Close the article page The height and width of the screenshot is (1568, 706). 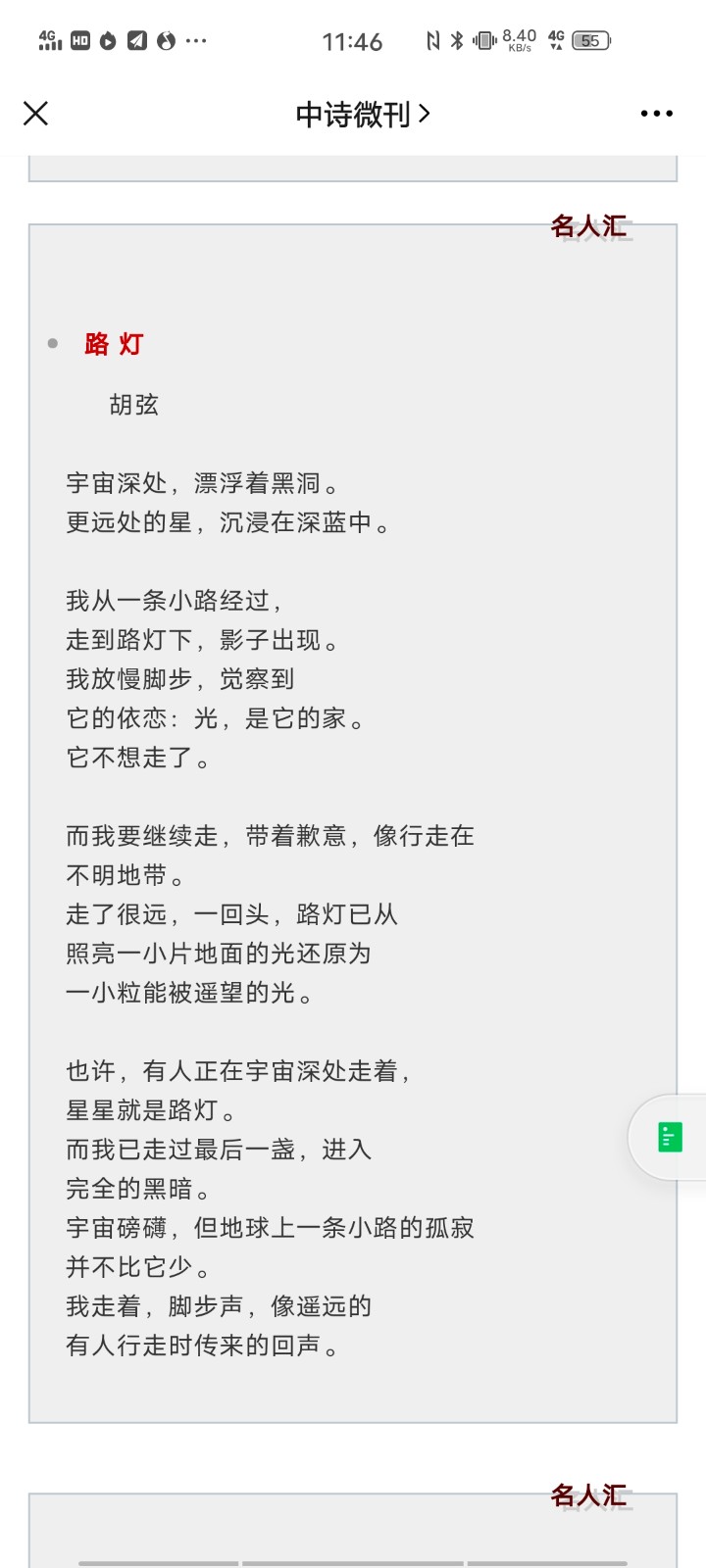click(x=35, y=114)
